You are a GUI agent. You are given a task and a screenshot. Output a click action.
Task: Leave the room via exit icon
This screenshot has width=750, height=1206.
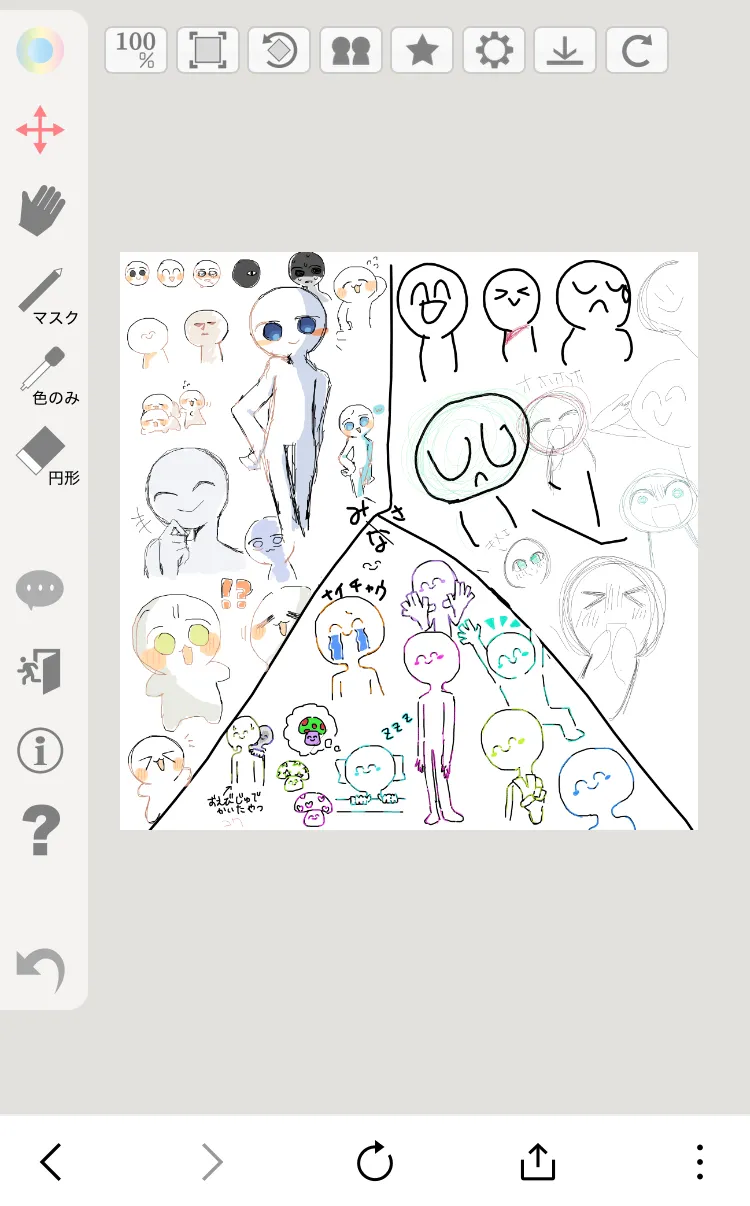[40, 670]
